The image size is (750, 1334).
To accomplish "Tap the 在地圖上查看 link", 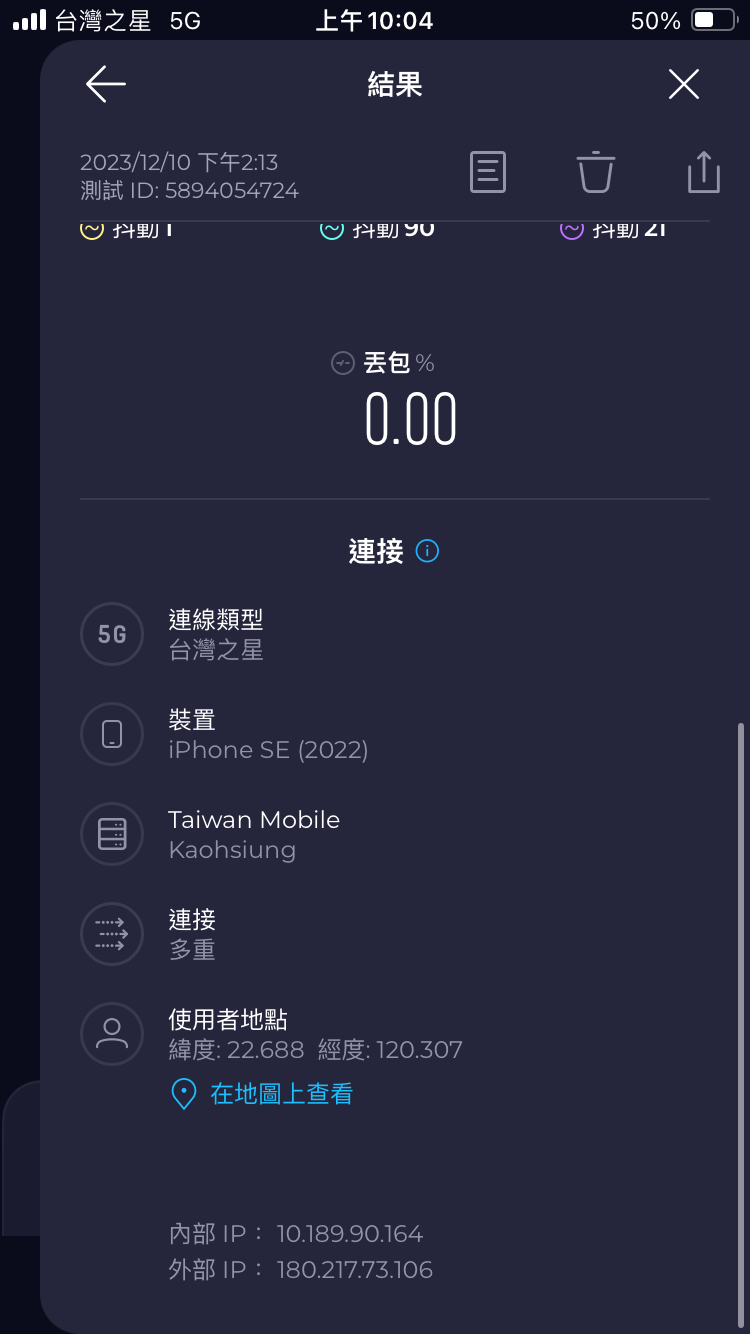I will tap(280, 1094).
